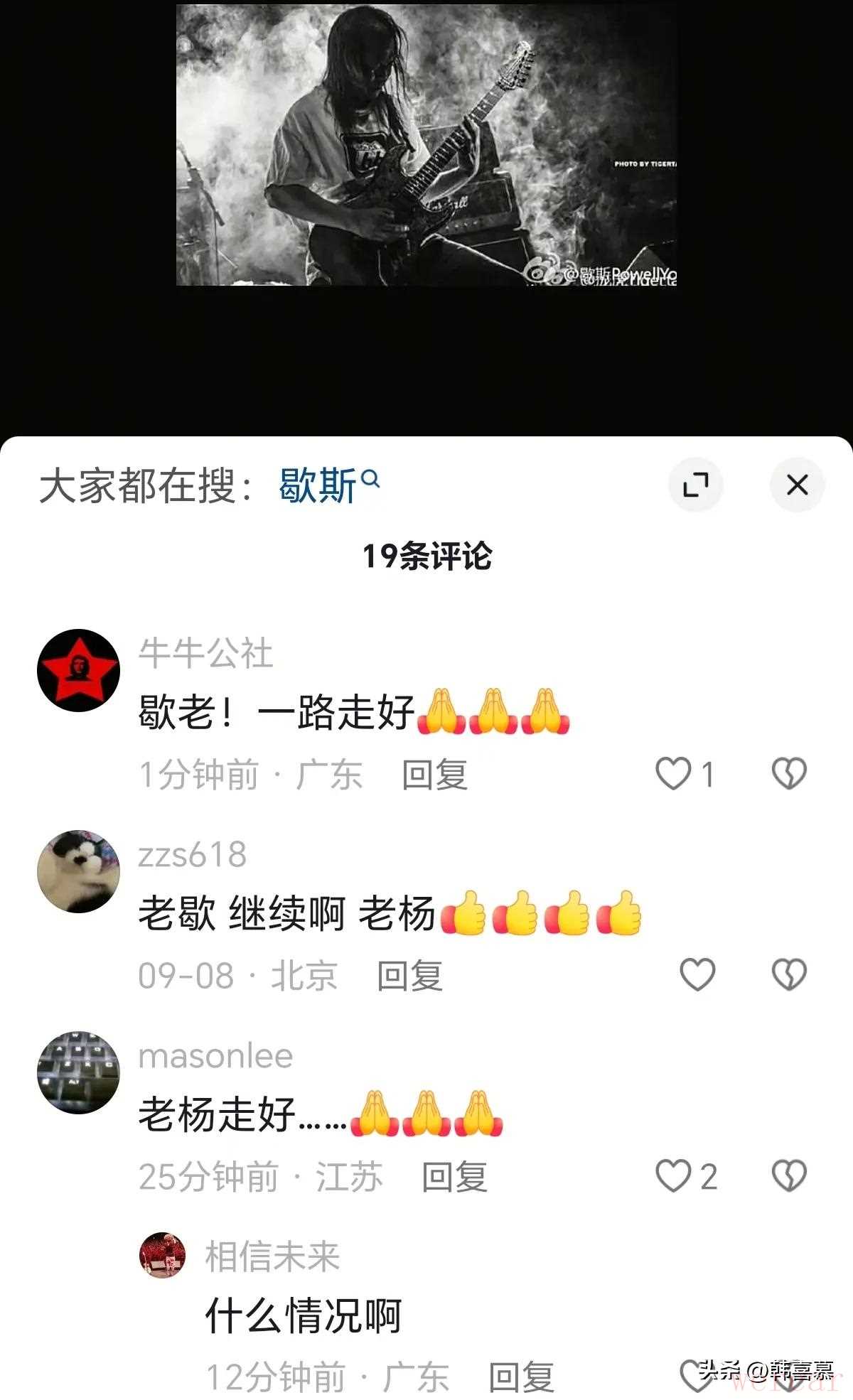Close the comments panel
The image size is (853, 1400).
pos(797,485)
